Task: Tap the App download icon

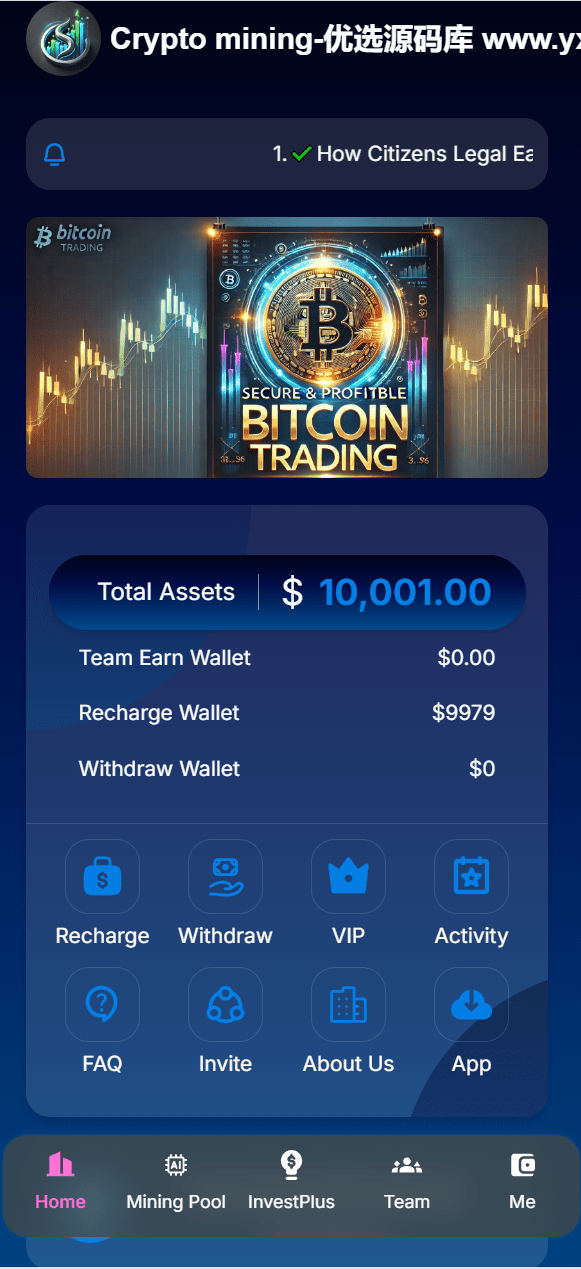Action: pos(471,1021)
